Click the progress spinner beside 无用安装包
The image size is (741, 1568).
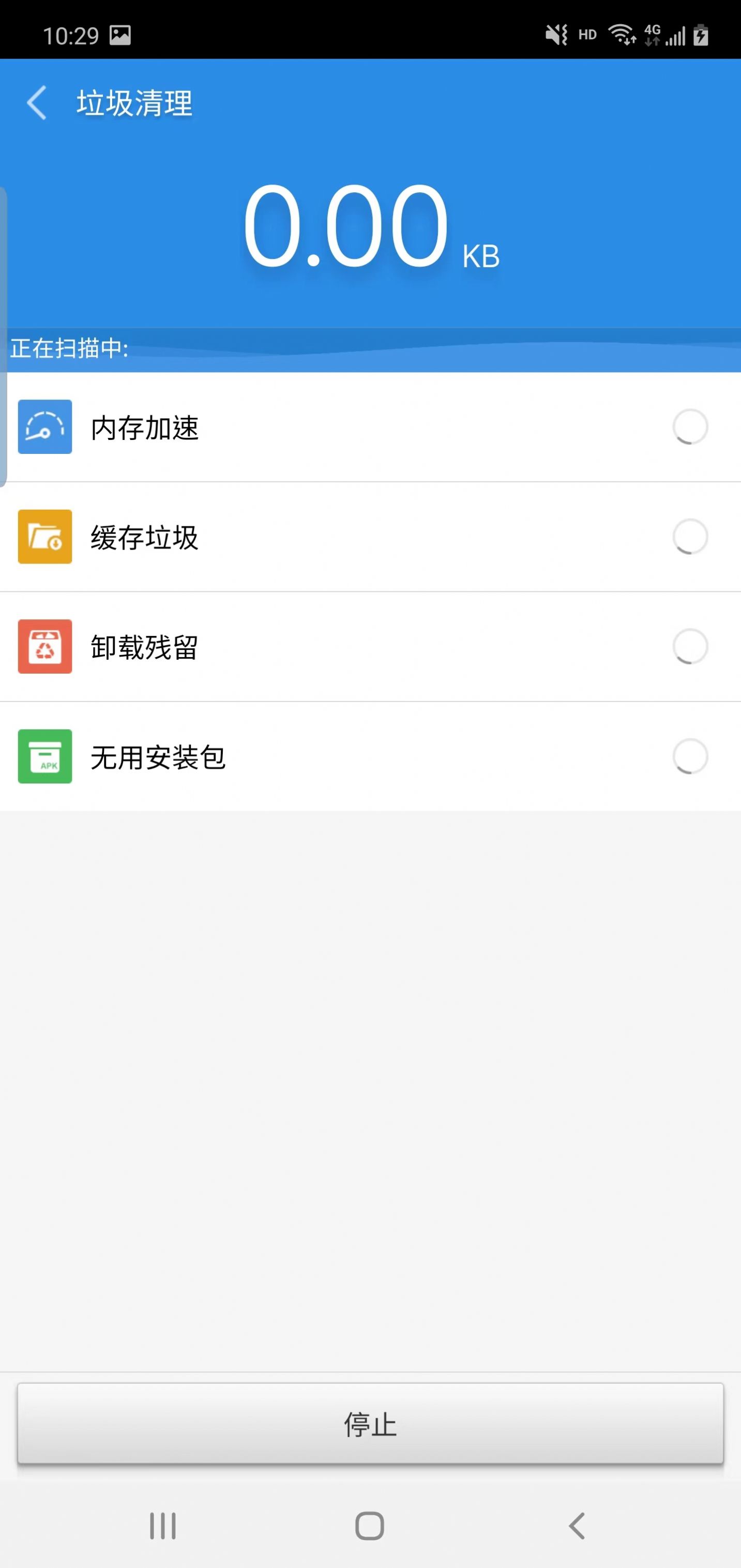tap(691, 758)
